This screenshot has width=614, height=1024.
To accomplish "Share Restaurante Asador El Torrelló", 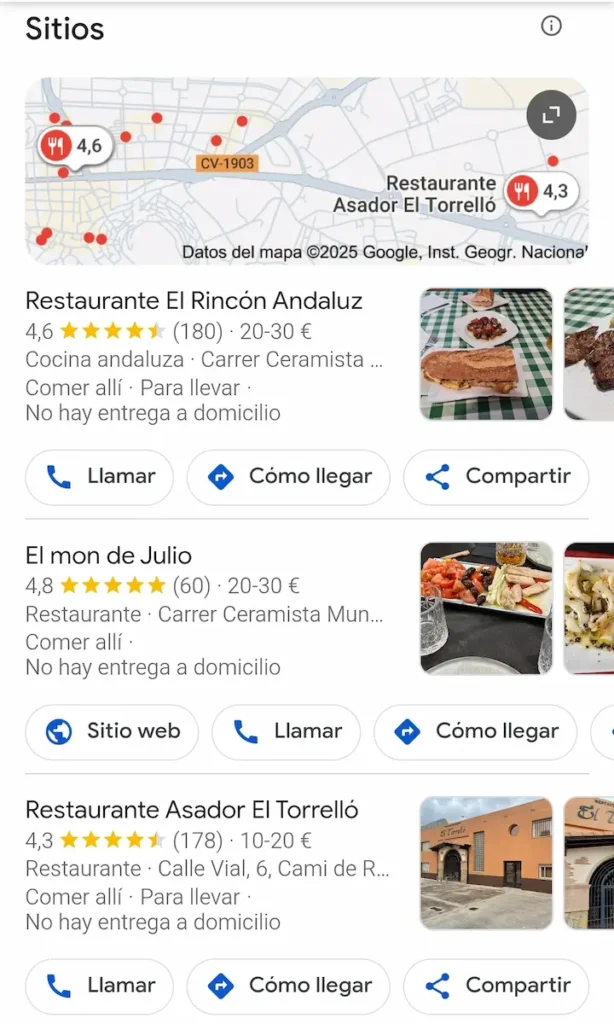I will click(496, 986).
